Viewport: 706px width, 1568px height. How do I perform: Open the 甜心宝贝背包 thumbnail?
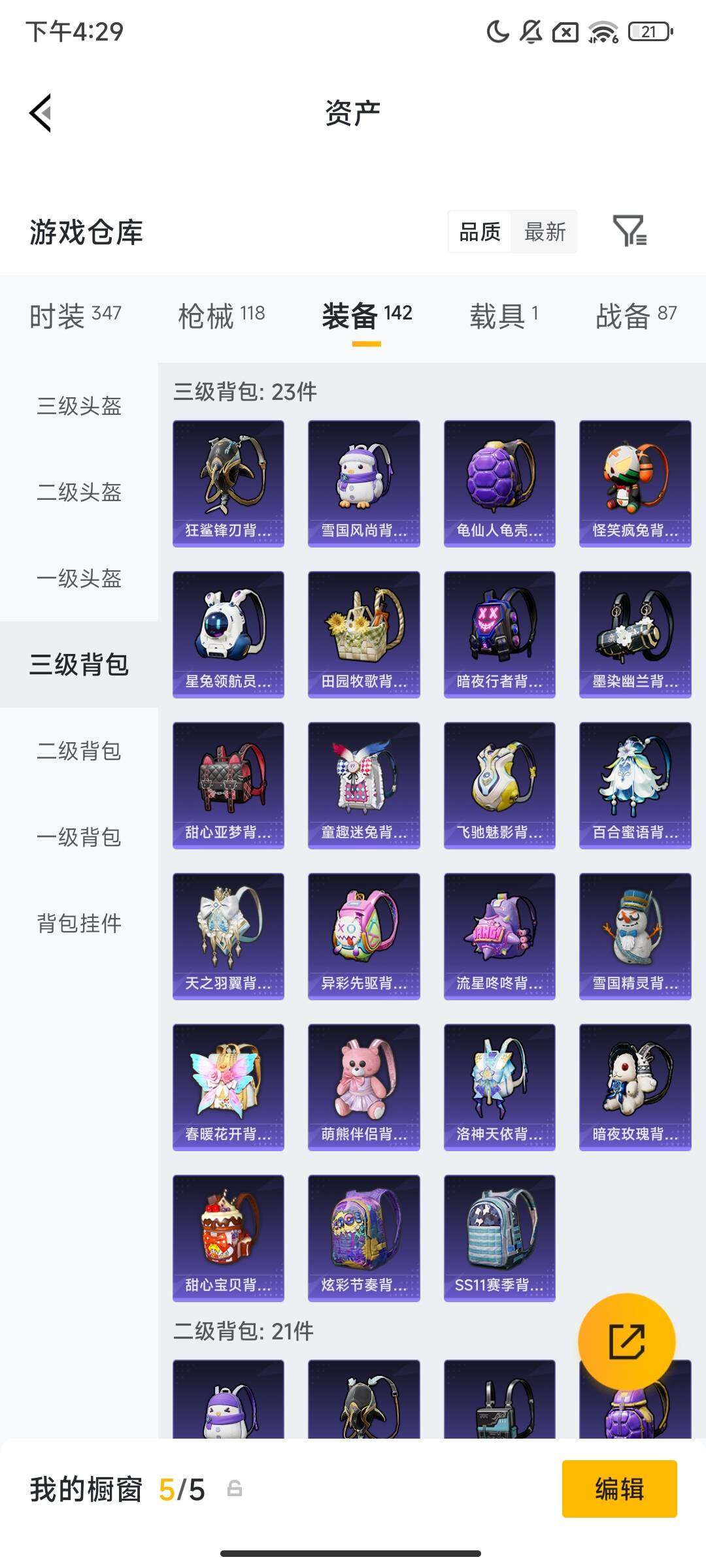[228, 1238]
